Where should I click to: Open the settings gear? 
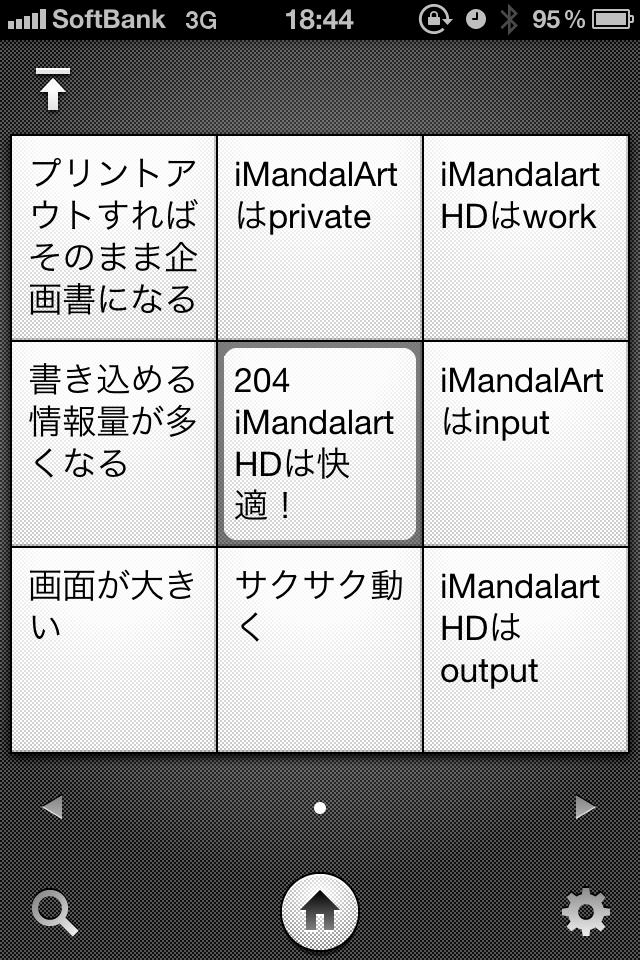[x=586, y=912]
